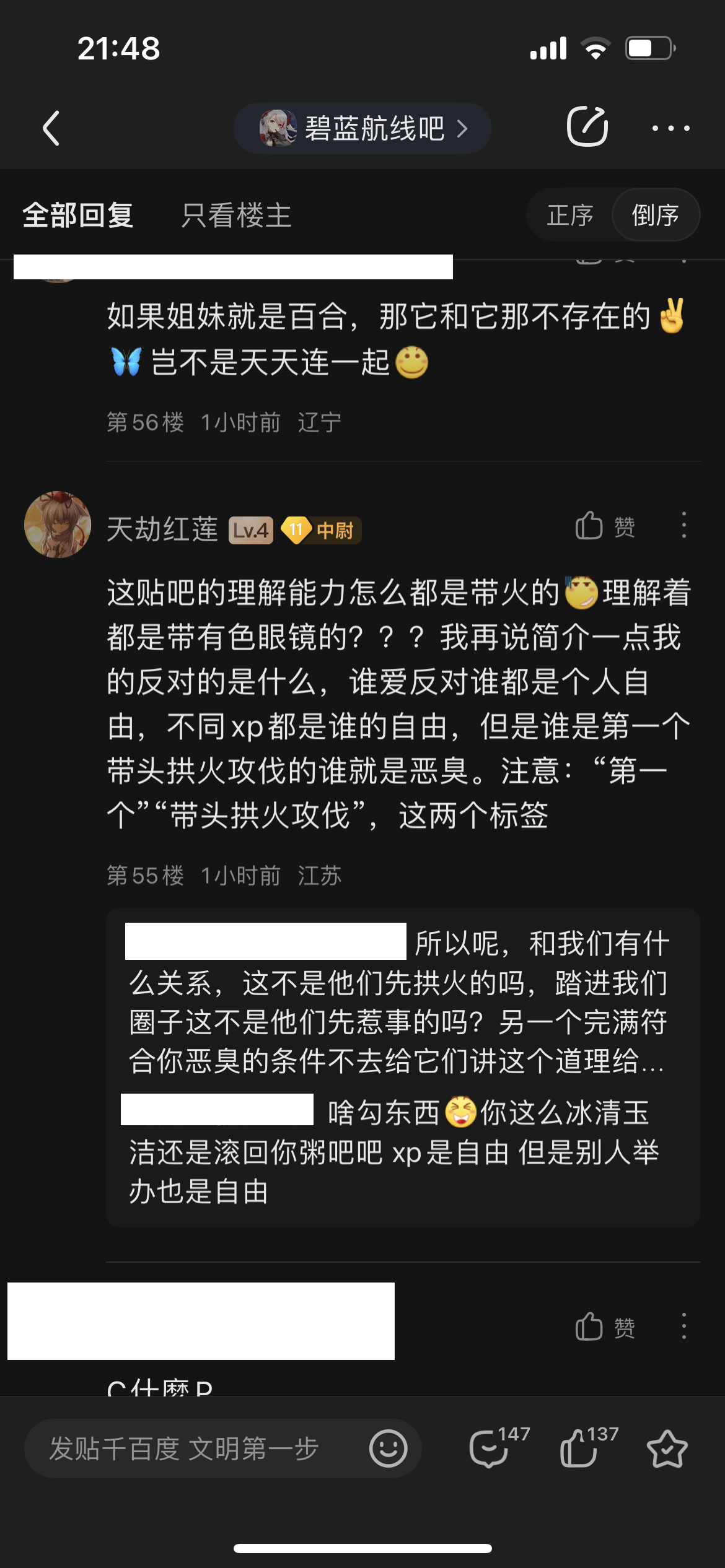The image size is (725, 1568).
Task: Like 天劫红莲's reply on floor 55
Action: pyautogui.click(x=604, y=527)
